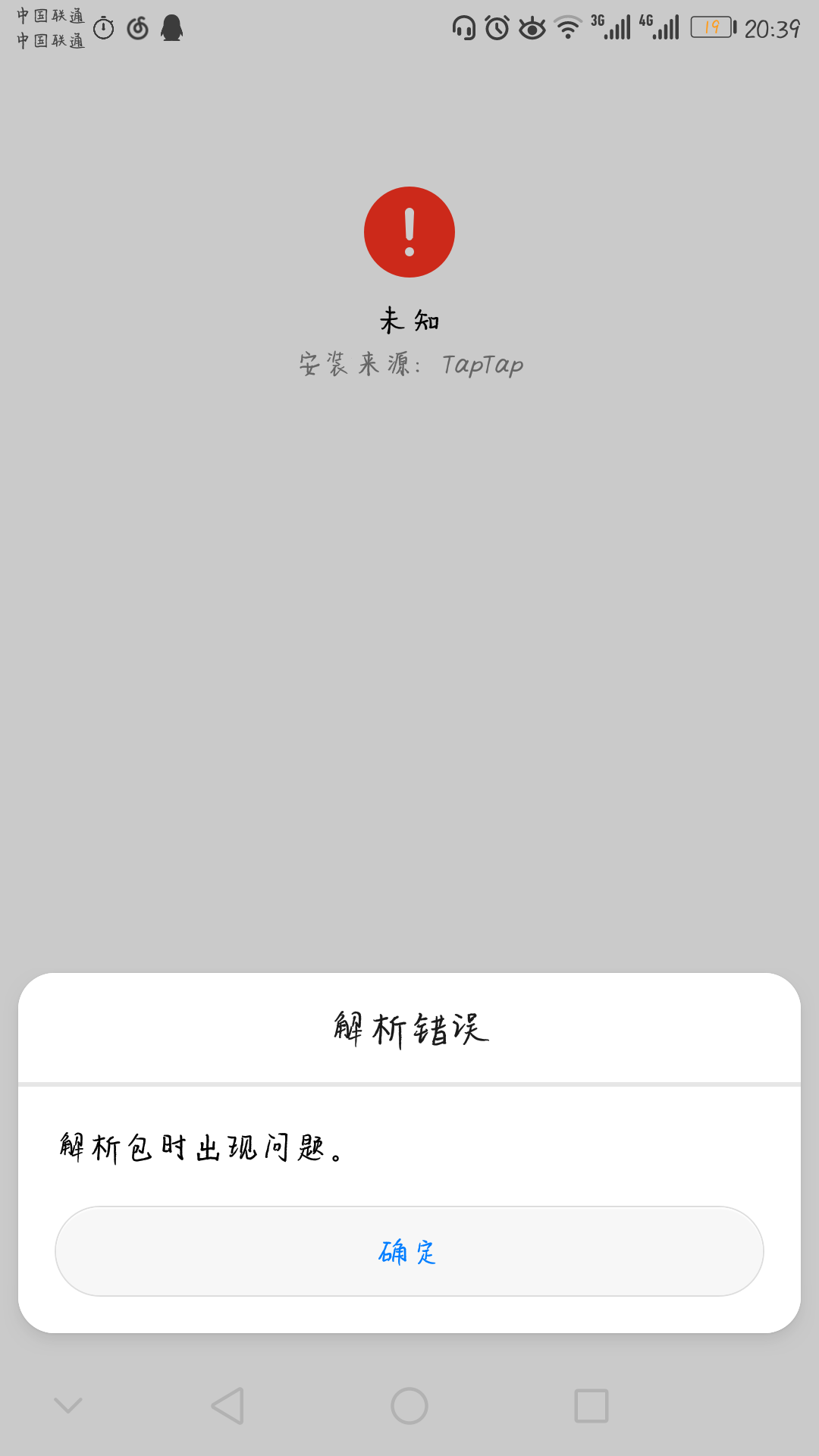Tap the 未知 app name label
The width and height of the screenshot is (819, 1456).
[x=409, y=319]
